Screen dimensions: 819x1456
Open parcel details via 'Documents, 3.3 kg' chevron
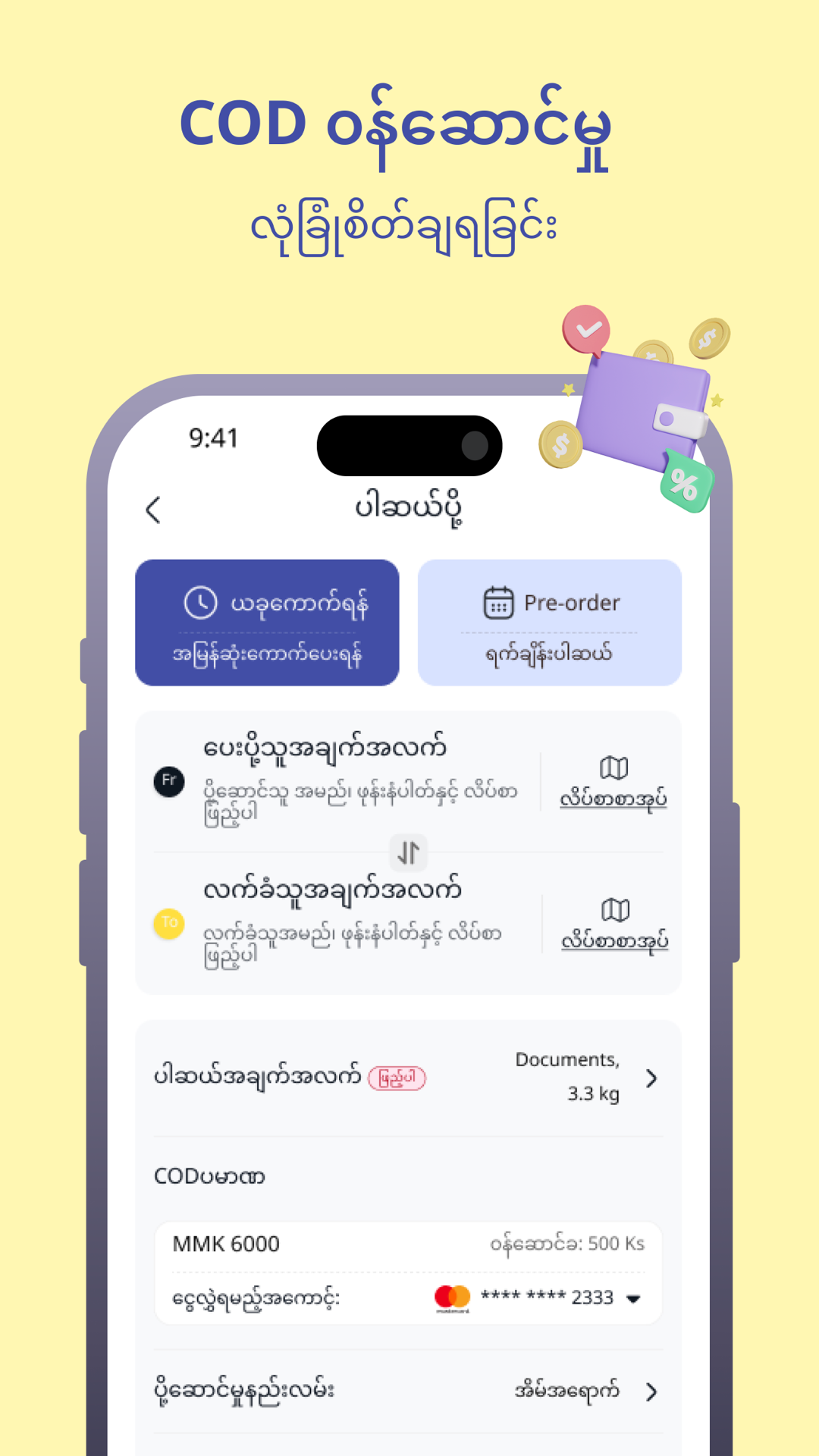pyautogui.click(x=651, y=1078)
